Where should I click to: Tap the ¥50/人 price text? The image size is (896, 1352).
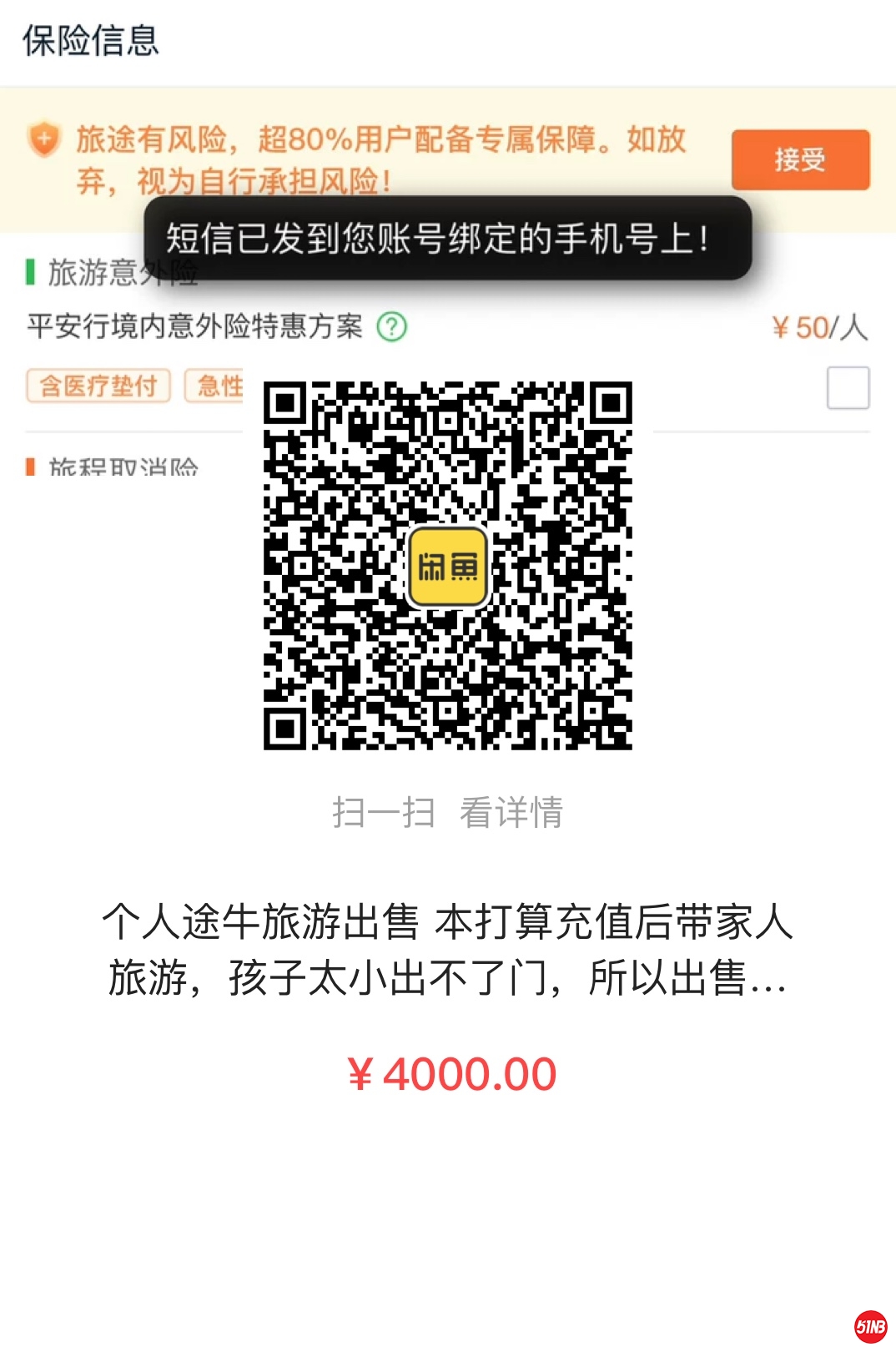[x=818, y=328]
